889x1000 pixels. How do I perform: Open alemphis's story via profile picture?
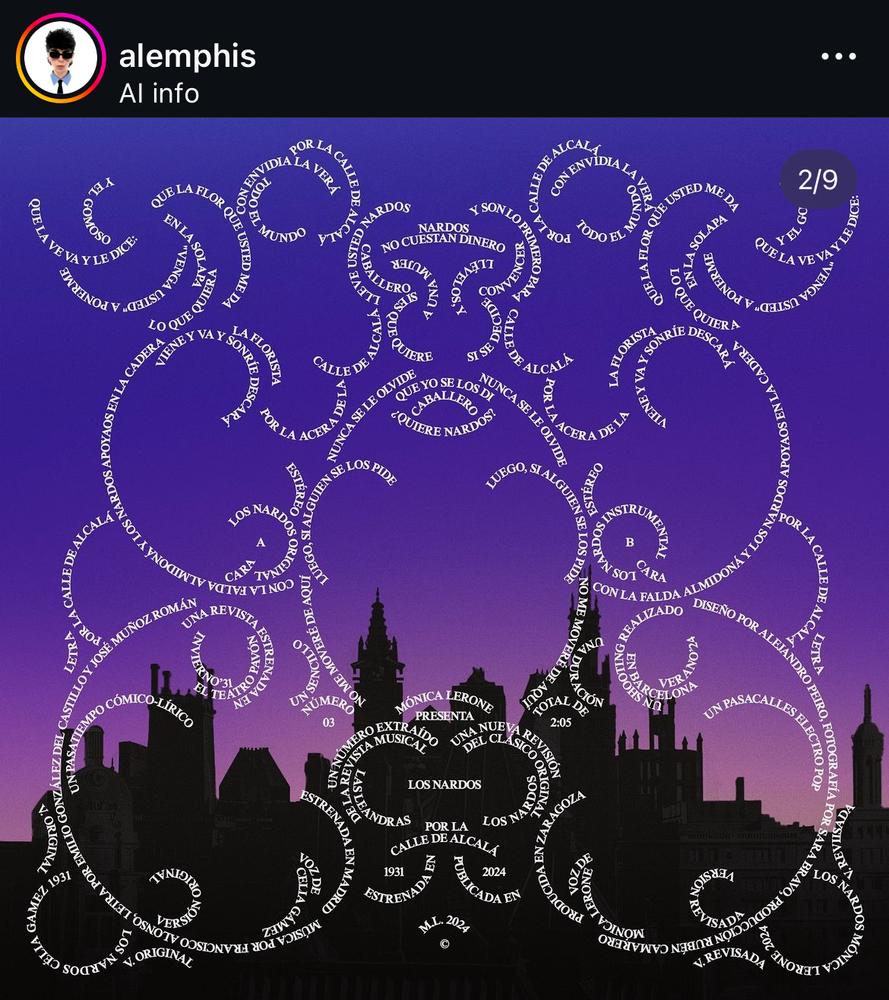(x=60, y=59)
